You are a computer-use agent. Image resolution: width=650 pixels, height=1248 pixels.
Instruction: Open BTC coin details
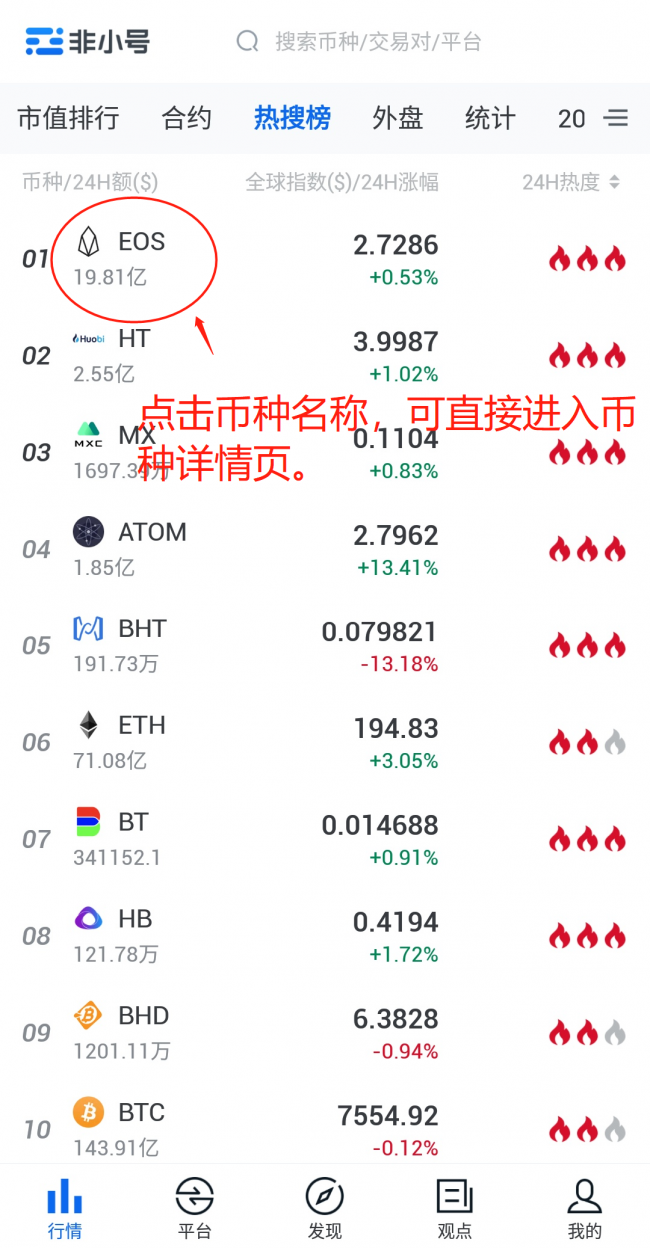pos(325,1129)
